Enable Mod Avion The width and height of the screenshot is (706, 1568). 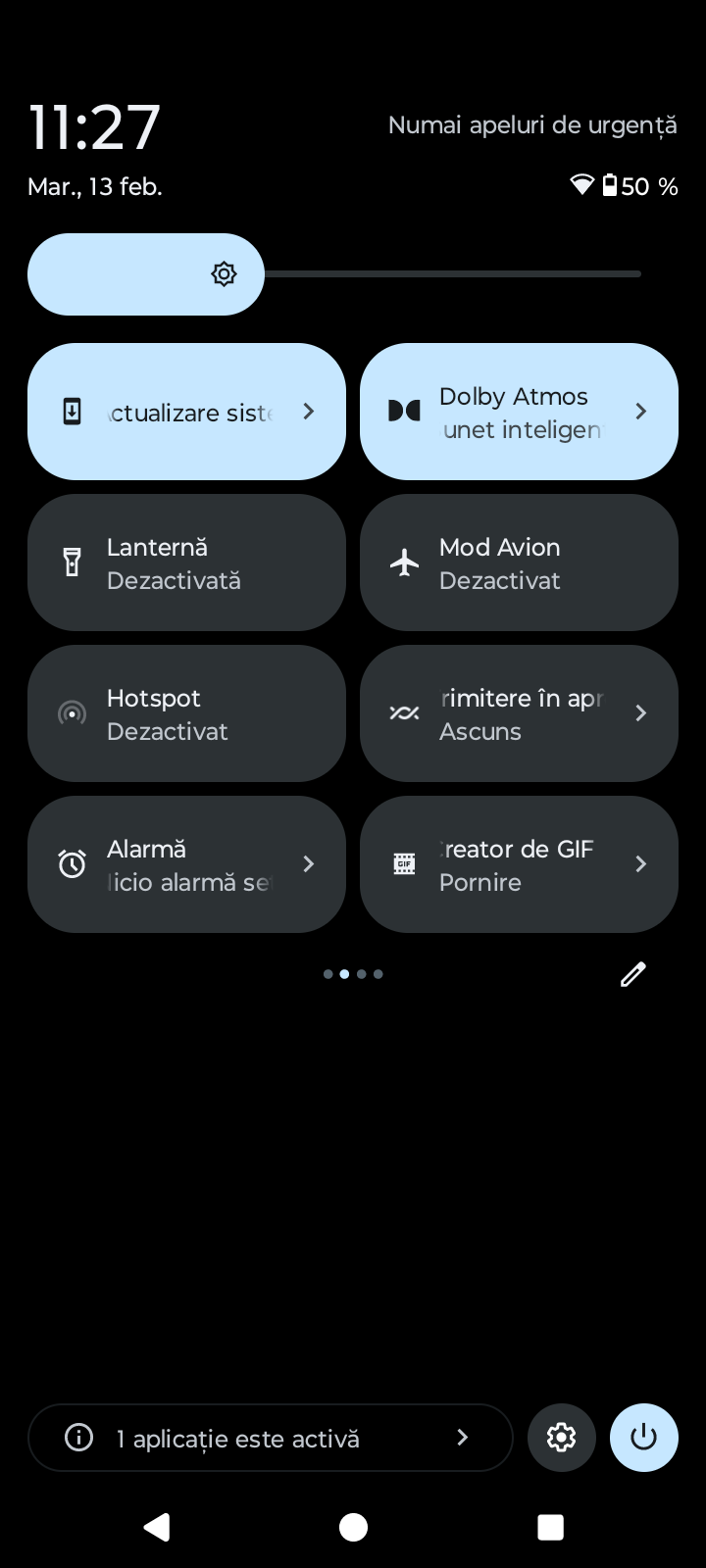pyautogui.click(x=519, y=563)
